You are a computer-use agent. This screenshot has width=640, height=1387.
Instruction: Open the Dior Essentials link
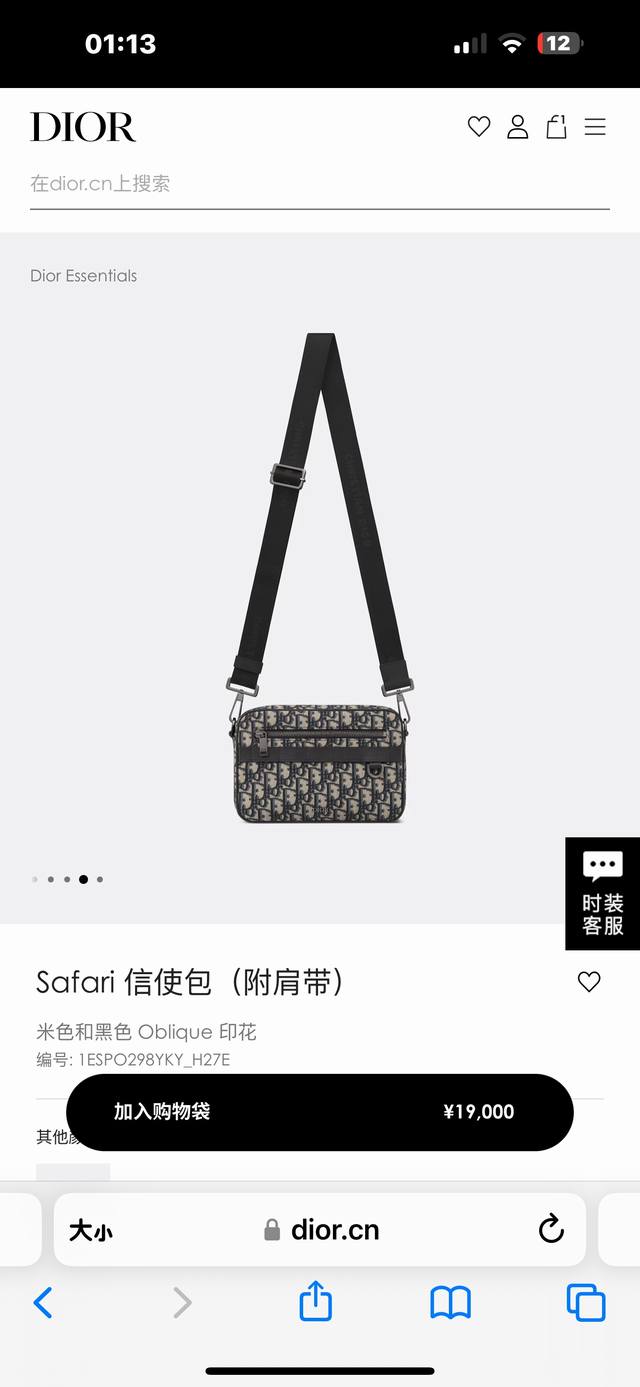click(83, 276)
